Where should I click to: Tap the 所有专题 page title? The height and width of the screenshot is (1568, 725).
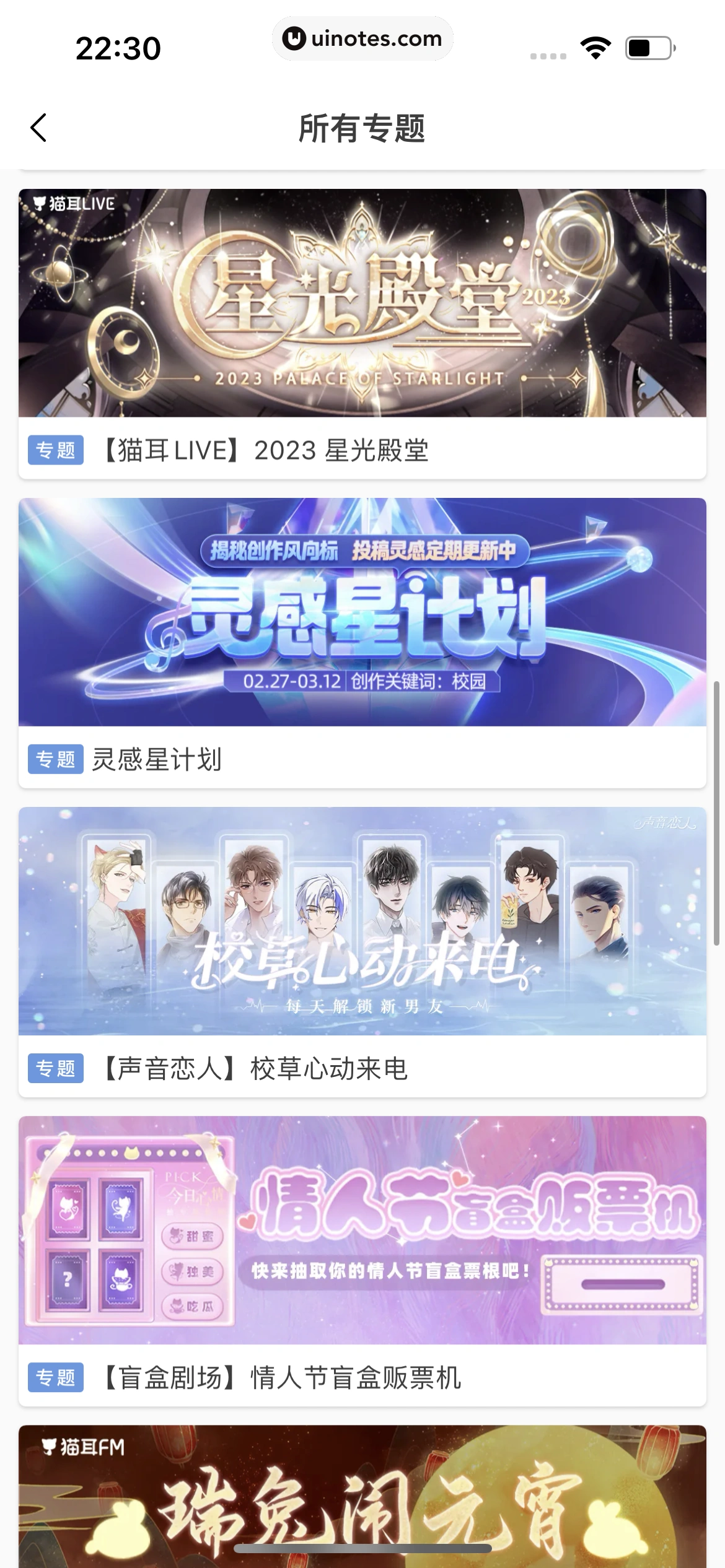362,128
